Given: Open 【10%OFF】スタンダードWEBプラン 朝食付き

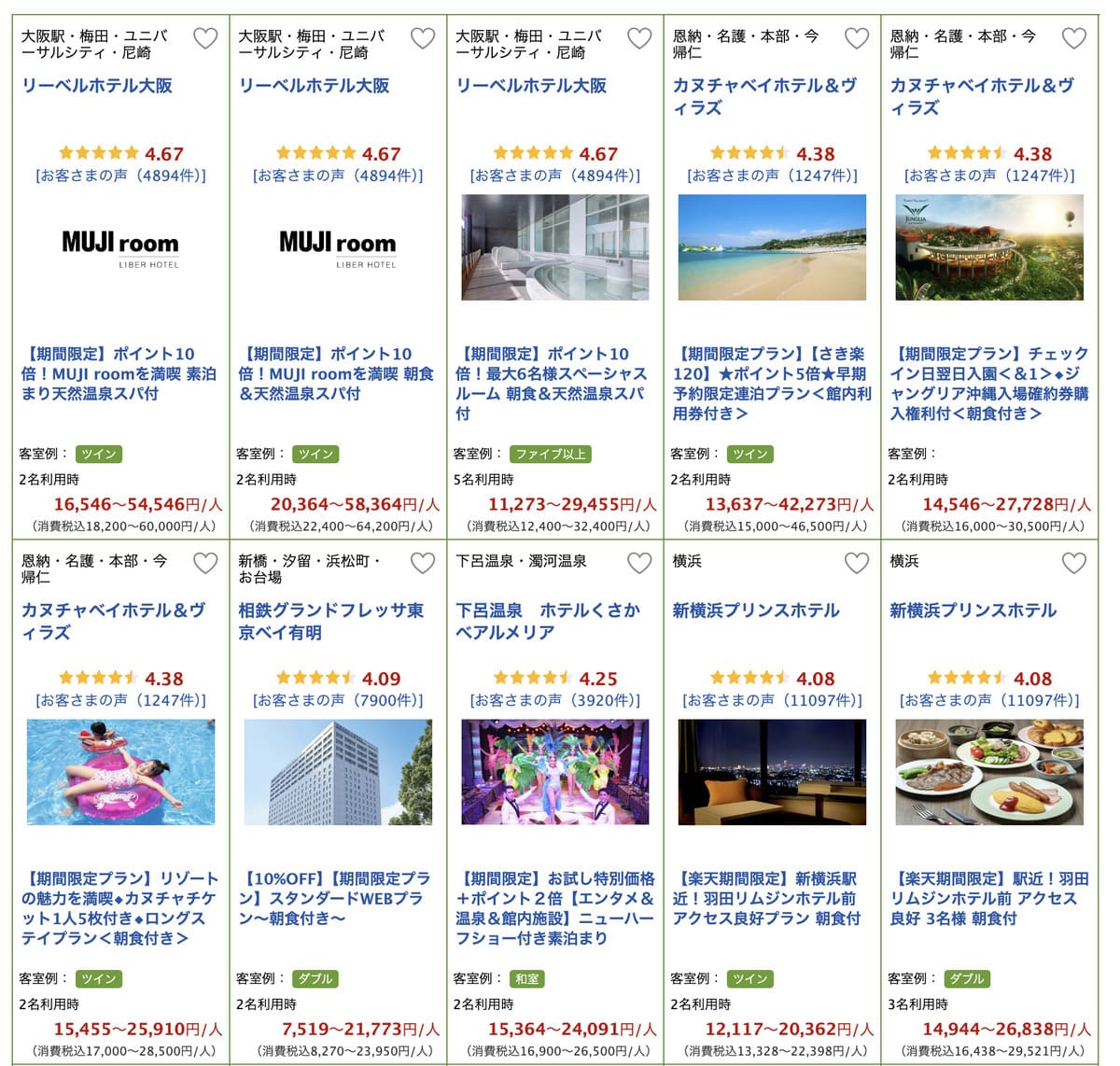Looking at the screenshot, I should [336, 898].
